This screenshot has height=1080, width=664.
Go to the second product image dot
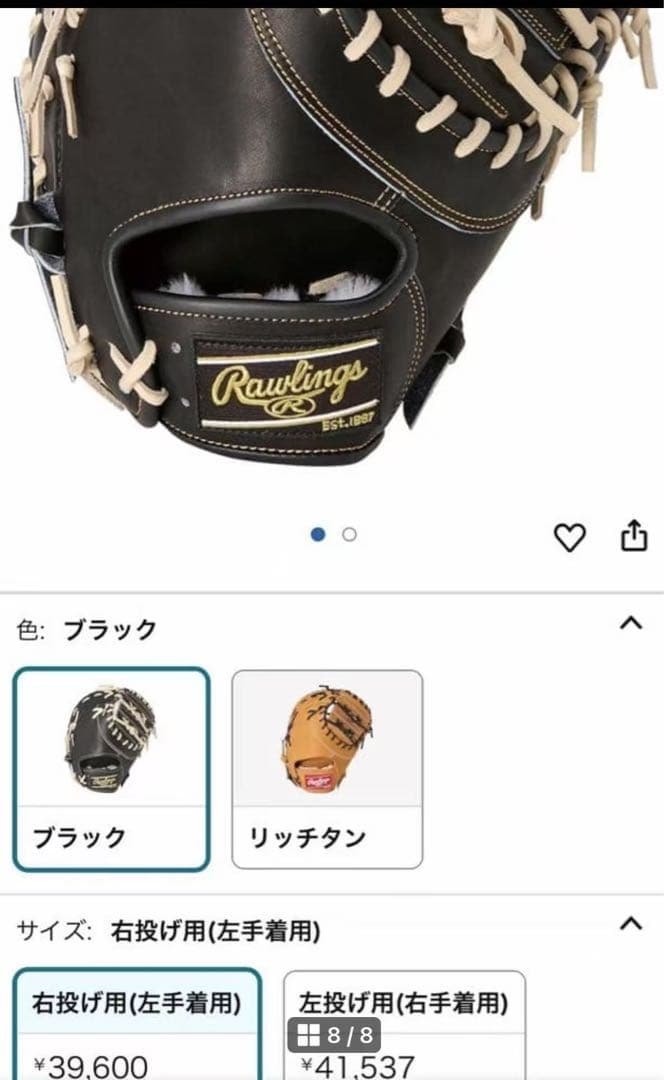tap(349, 534)
